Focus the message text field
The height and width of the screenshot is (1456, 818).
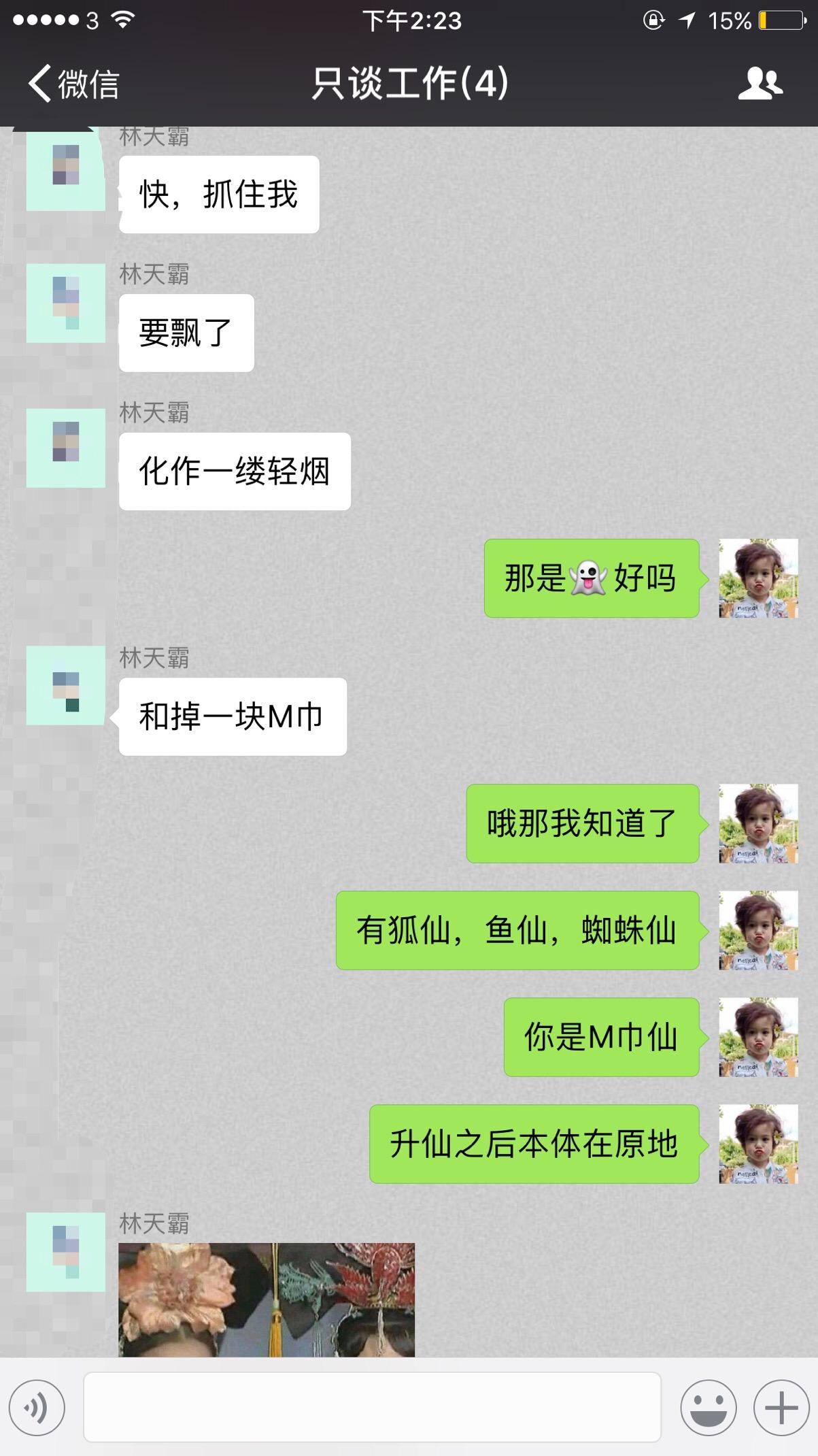click(372, 1408)
